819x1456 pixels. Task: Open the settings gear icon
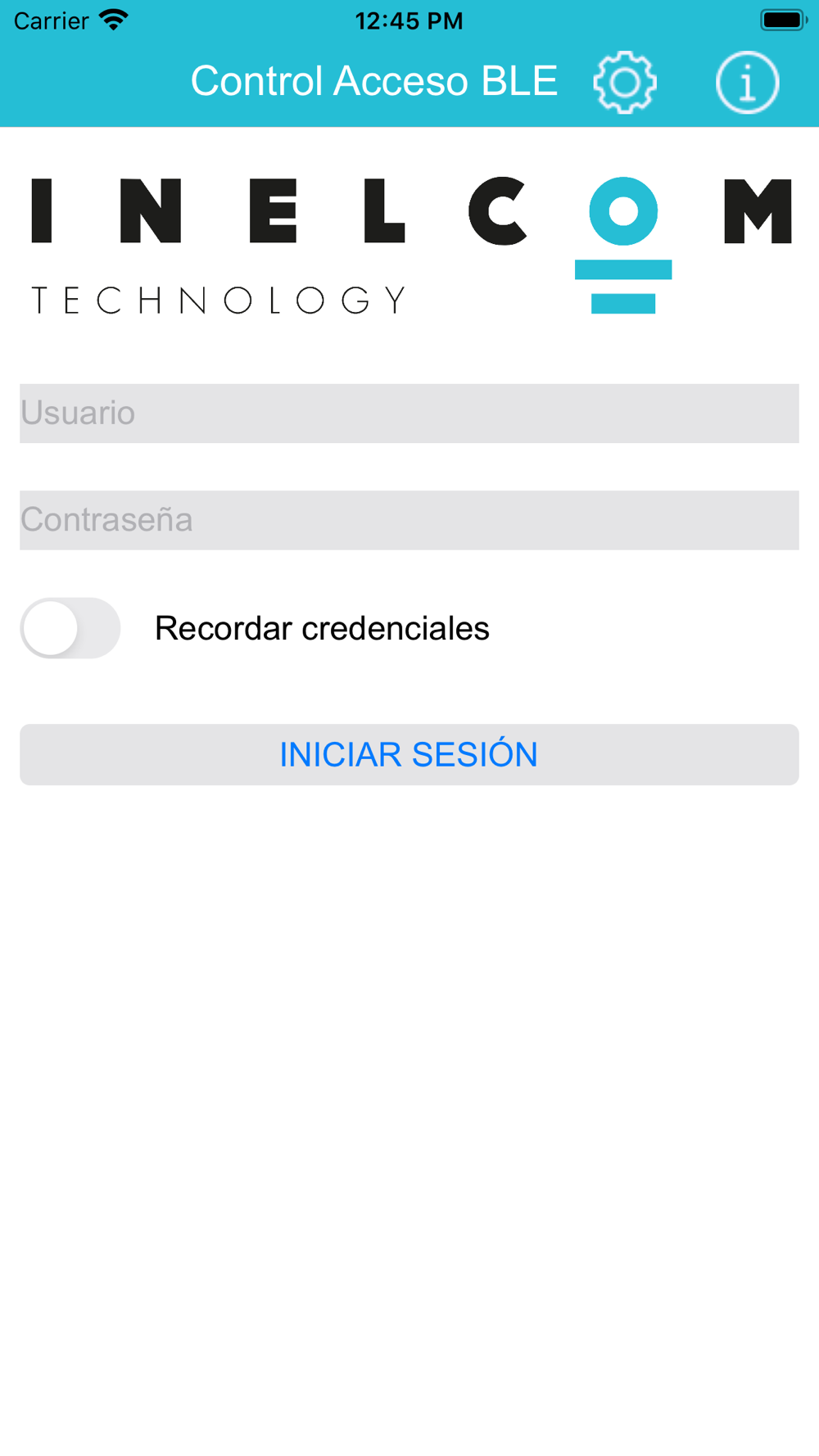coord(625,82)
